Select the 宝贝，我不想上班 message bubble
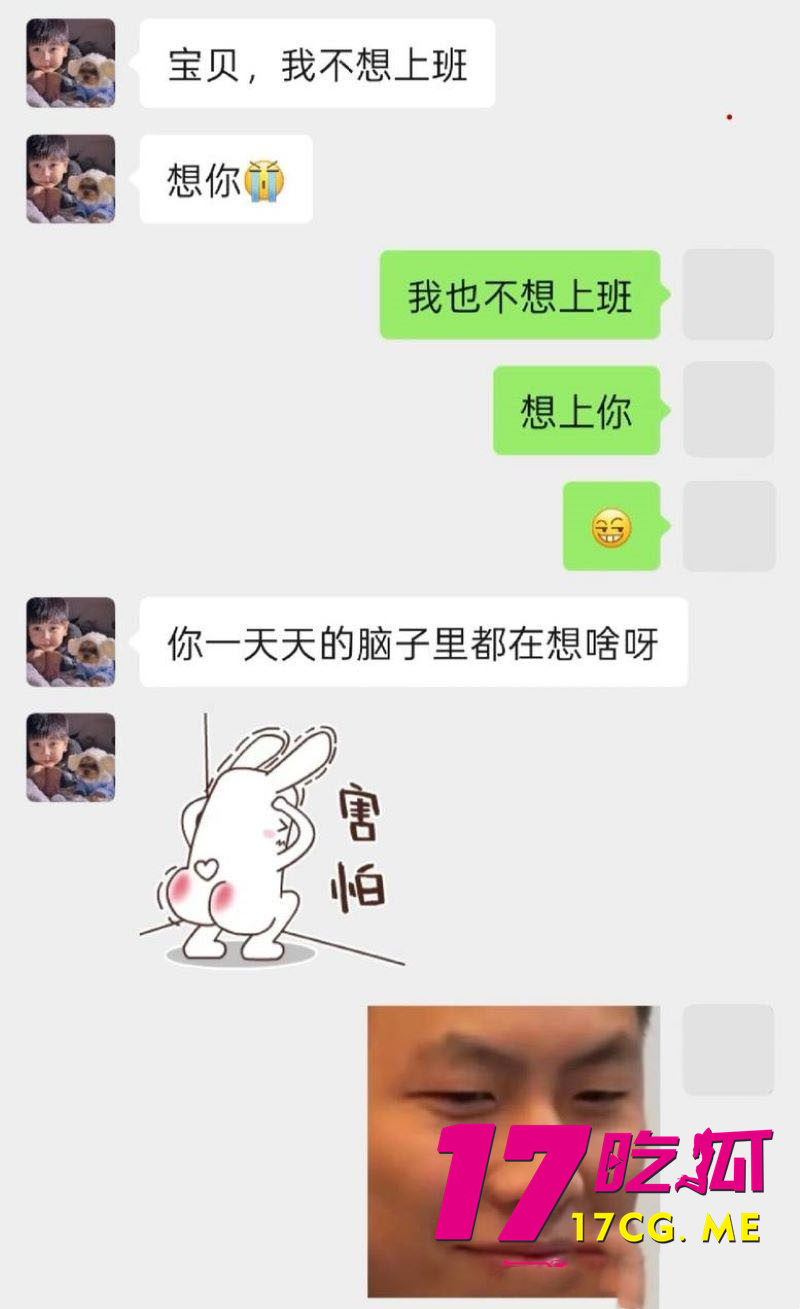800x1309 pixels. click(x=320, y=62)
